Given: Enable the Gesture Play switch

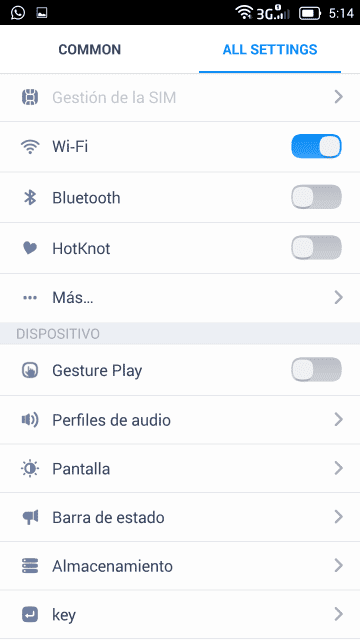Looking at the screenshot, I should pos(316,370).
